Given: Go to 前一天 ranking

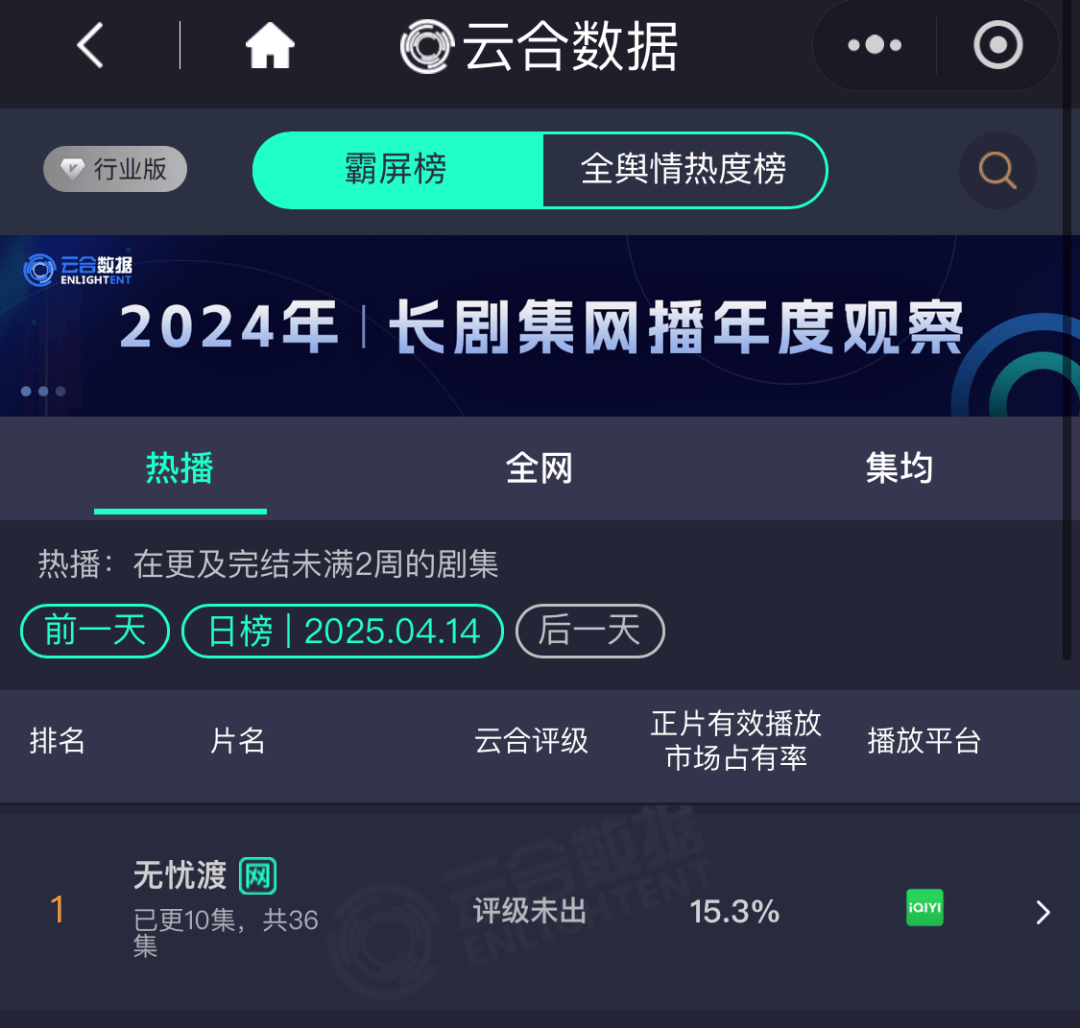Looking at the screenshot, I should click(95, 631).
